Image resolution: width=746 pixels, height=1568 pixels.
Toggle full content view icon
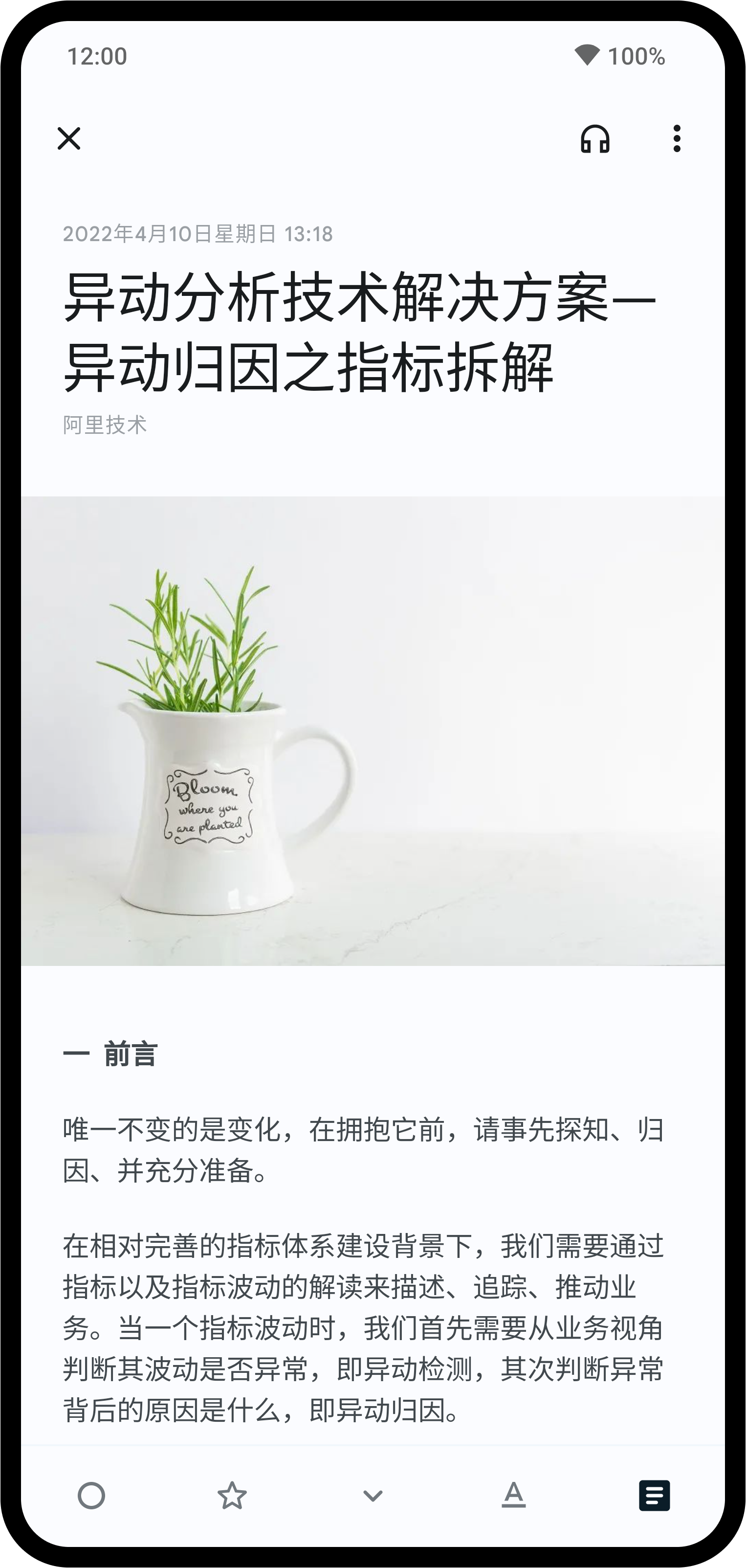tap(654, 1496)
